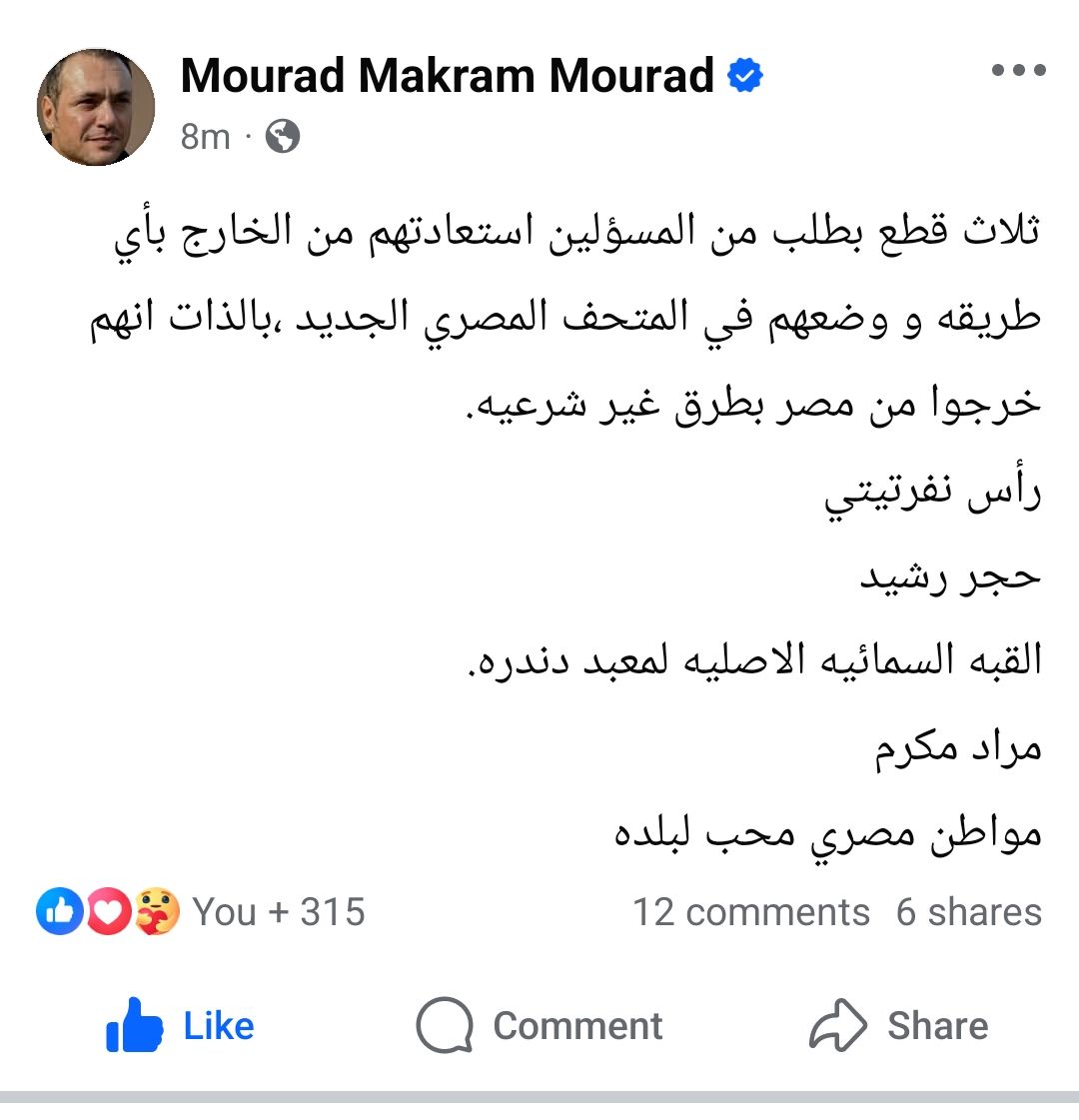Image resolution: width=1079 pixels, height=1120 pixels.
Task: Open Mourad Makram Mourad's profile name link
Action: pyautogui.click(x=447, y=76)
